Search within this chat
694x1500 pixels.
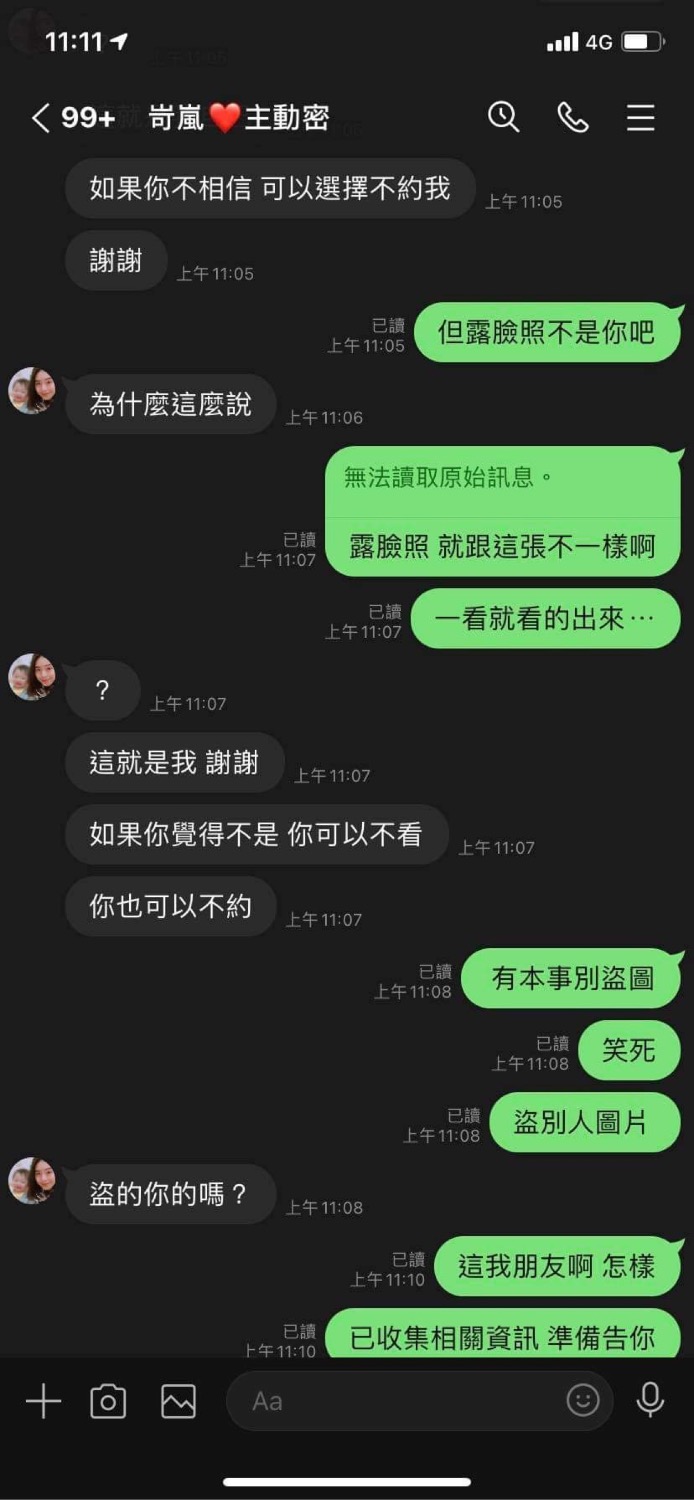[x=503, y=118]
